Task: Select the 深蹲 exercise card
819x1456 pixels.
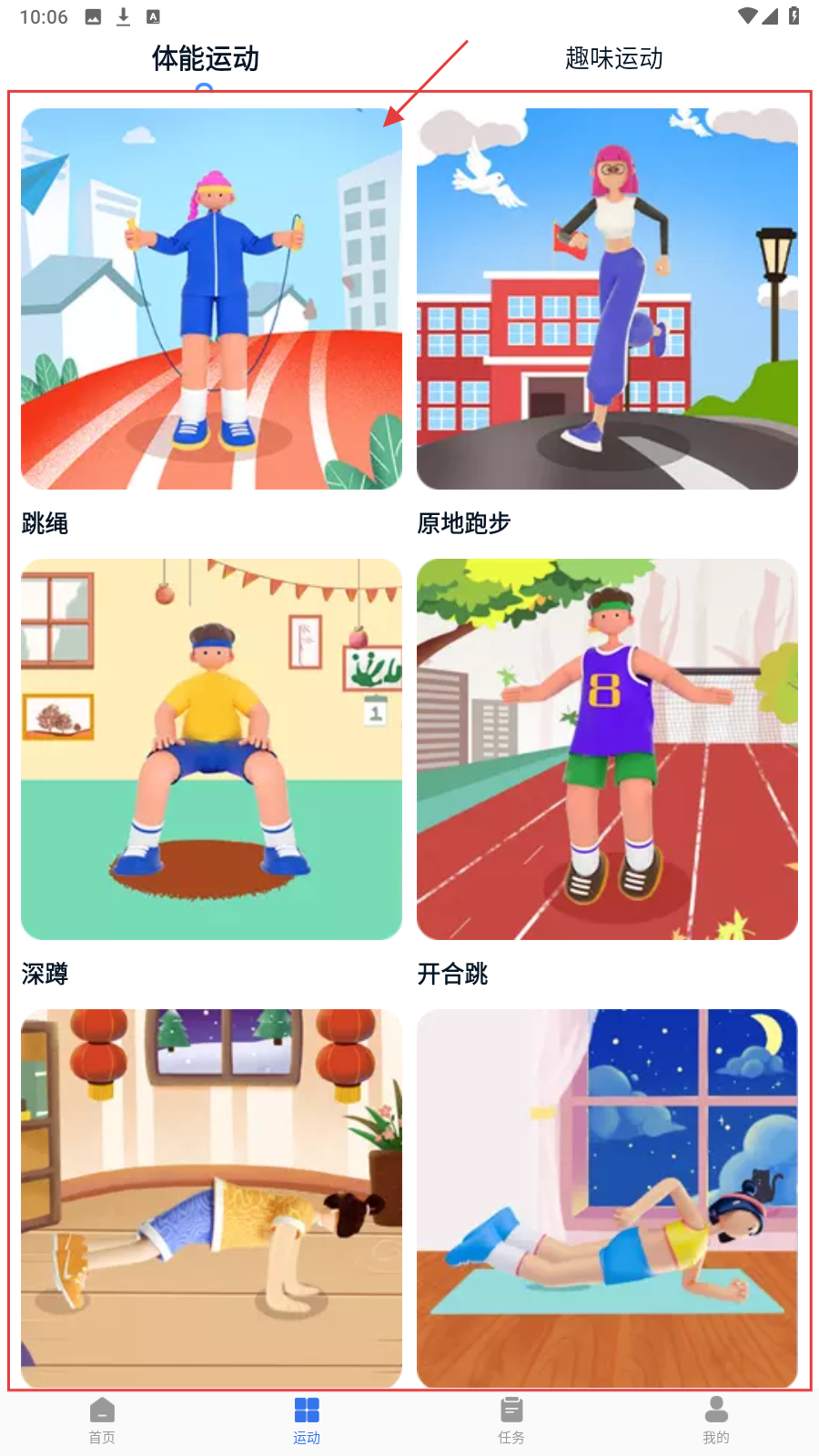Action: tap(211, 749)
